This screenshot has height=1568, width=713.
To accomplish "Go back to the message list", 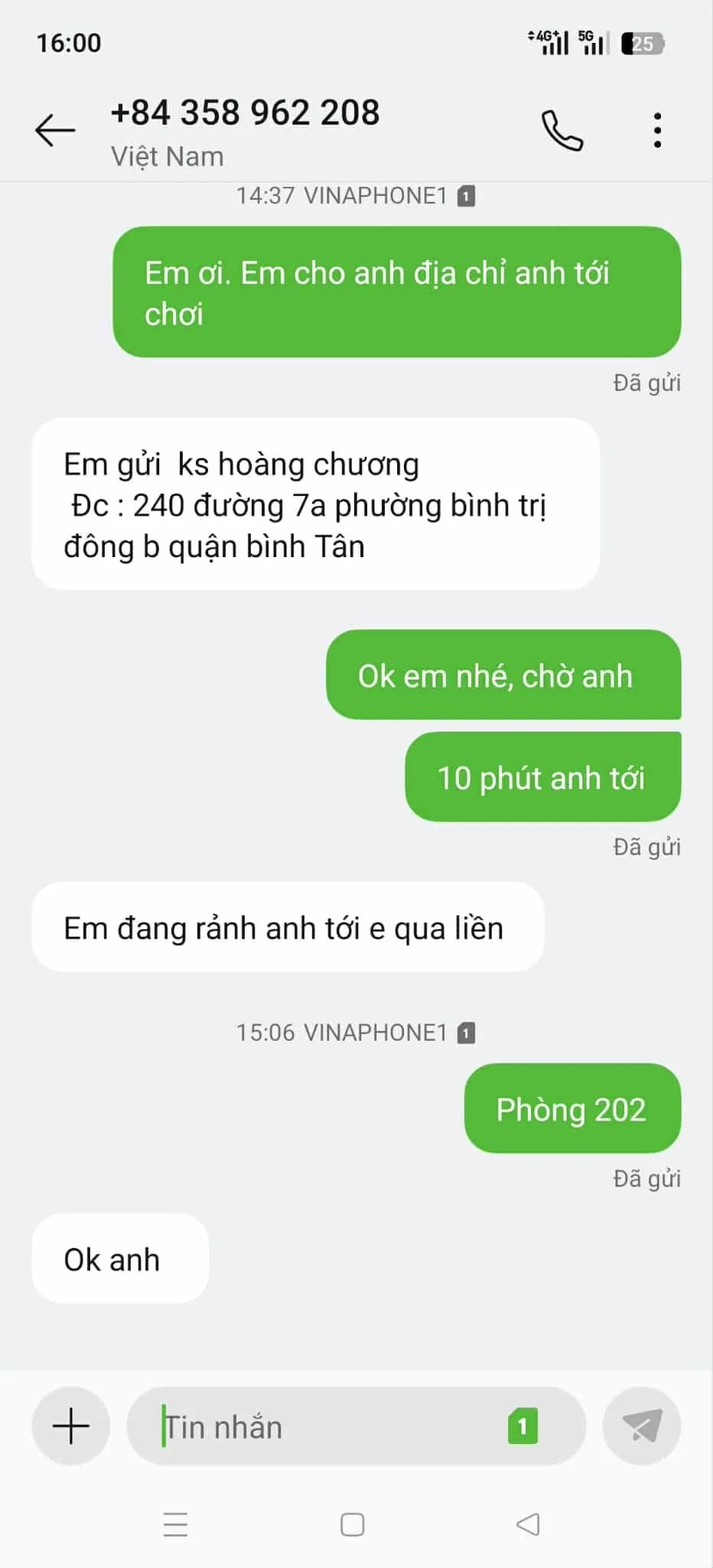I will pyautogui.click(x=55, y=130).
